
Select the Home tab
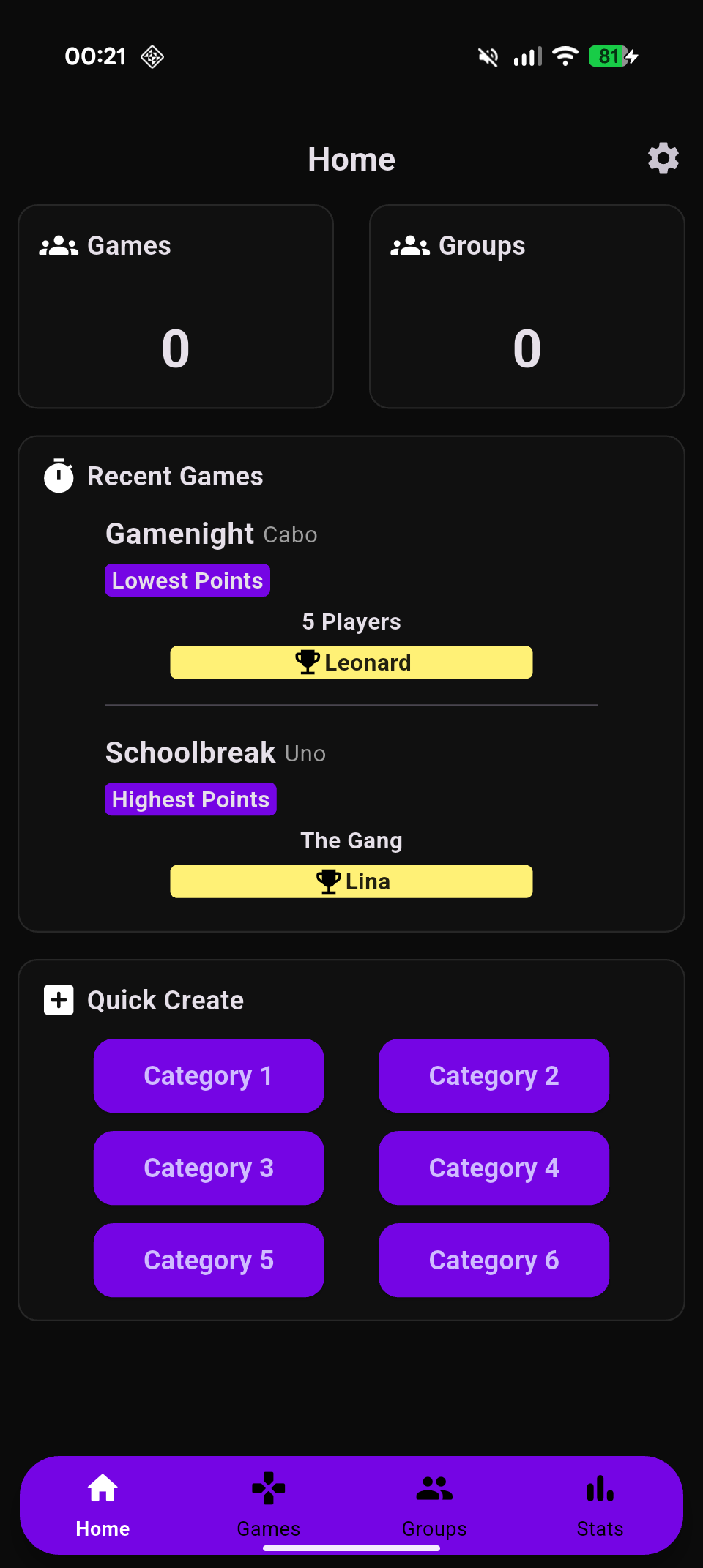[x=103, y=1504]
